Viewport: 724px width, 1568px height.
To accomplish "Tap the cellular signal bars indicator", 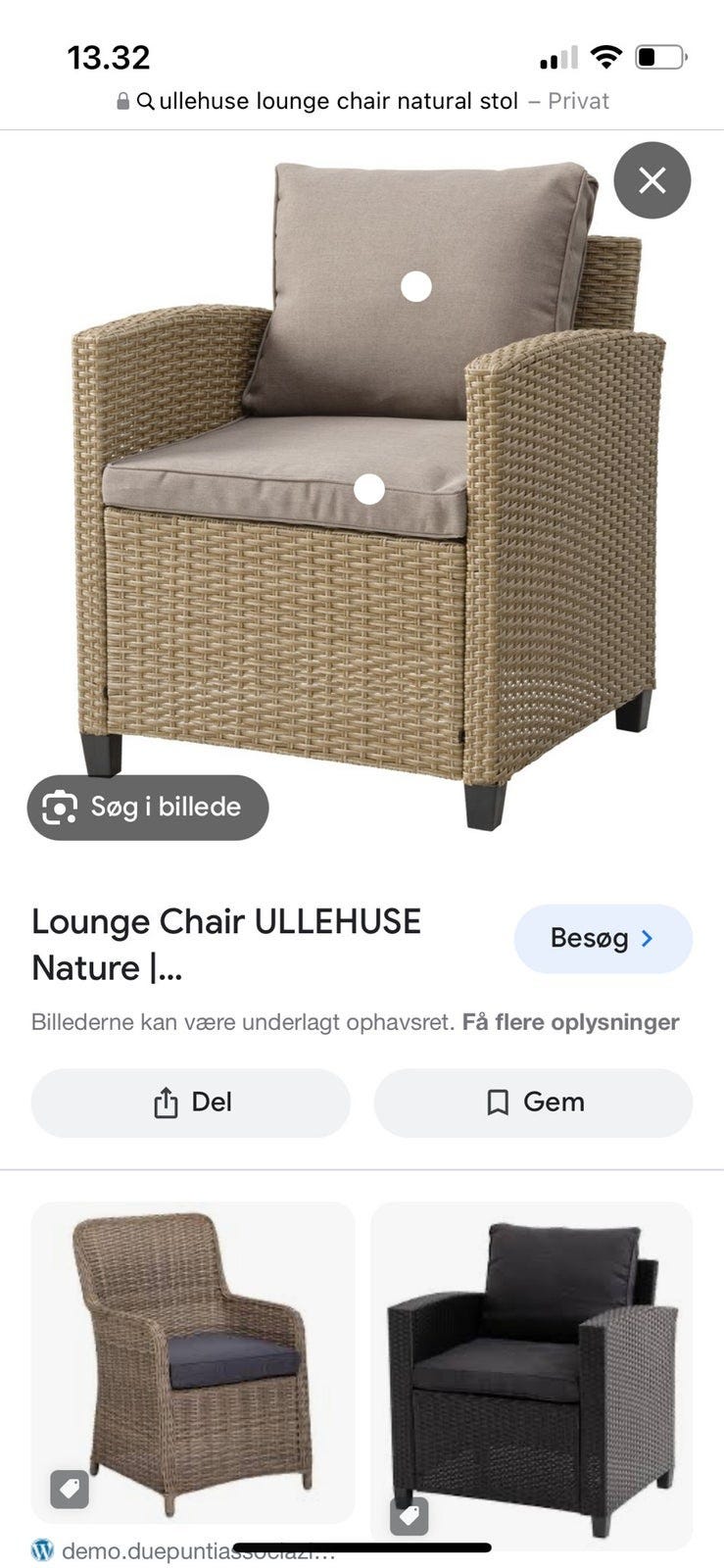I will [x=556, y=56].
